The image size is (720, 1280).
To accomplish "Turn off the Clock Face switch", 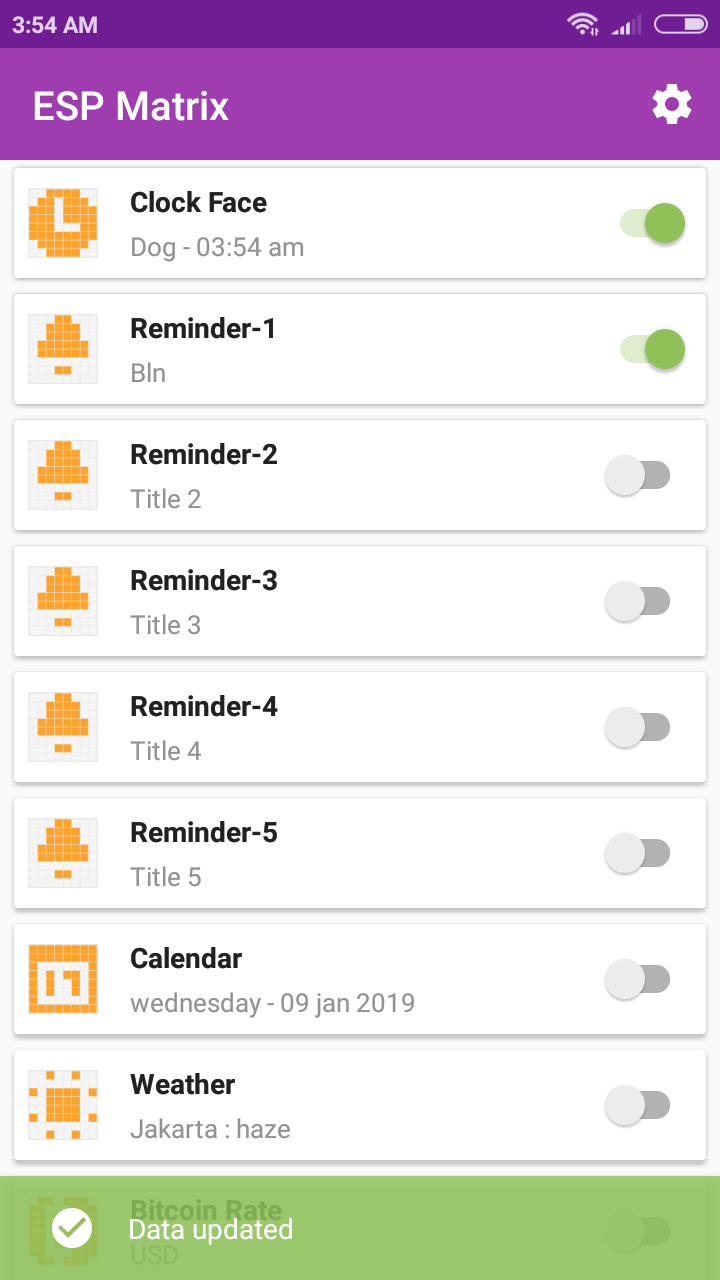I will click(x=652, y=223).
